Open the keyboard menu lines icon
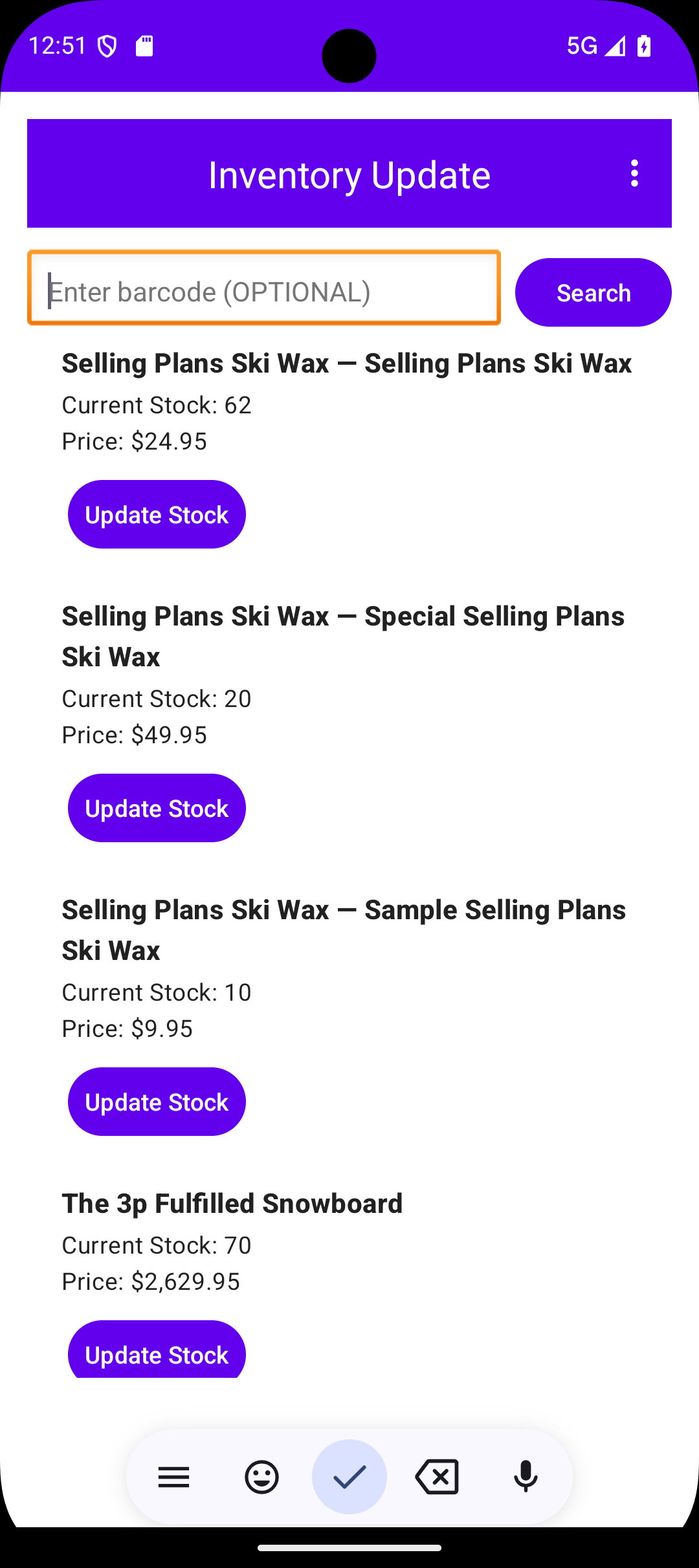Screen dimensions: 699x1568 pyautogui.click(x=173, y=1477)
